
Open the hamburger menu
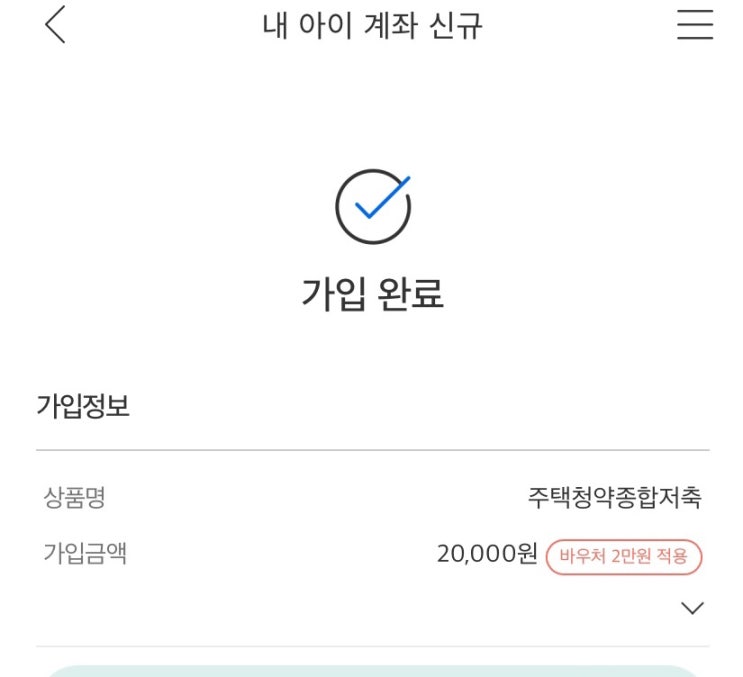click(x=695, y=25)
